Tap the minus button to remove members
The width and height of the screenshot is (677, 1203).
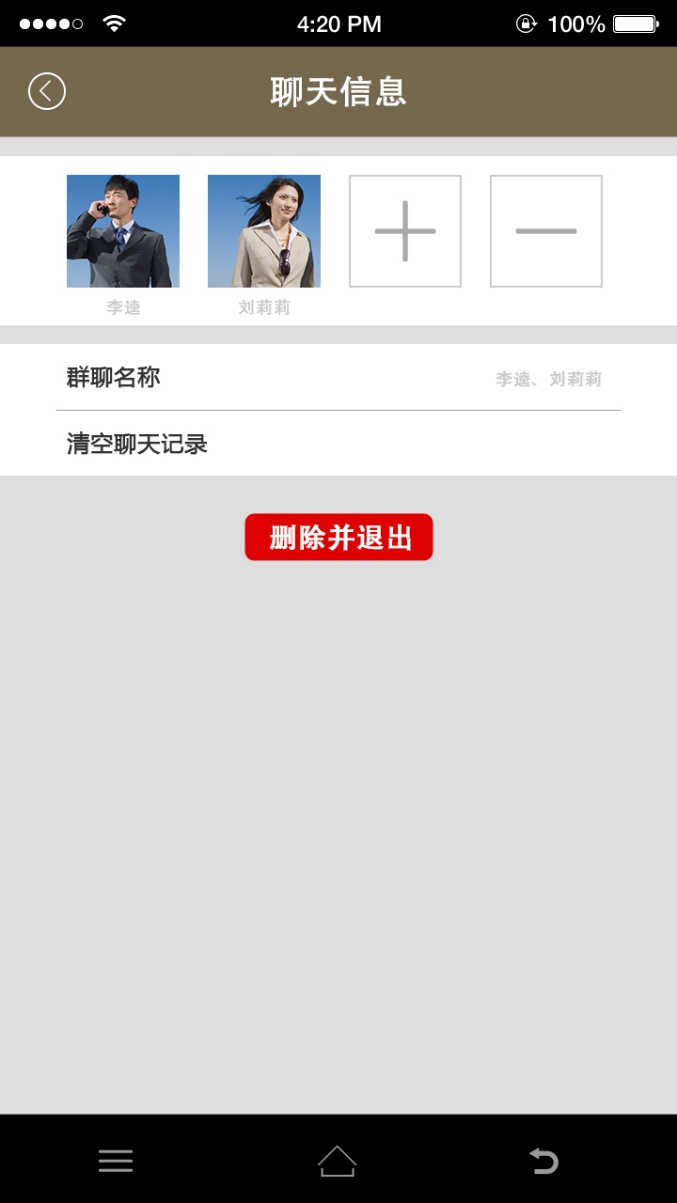(x=546, y=231)
